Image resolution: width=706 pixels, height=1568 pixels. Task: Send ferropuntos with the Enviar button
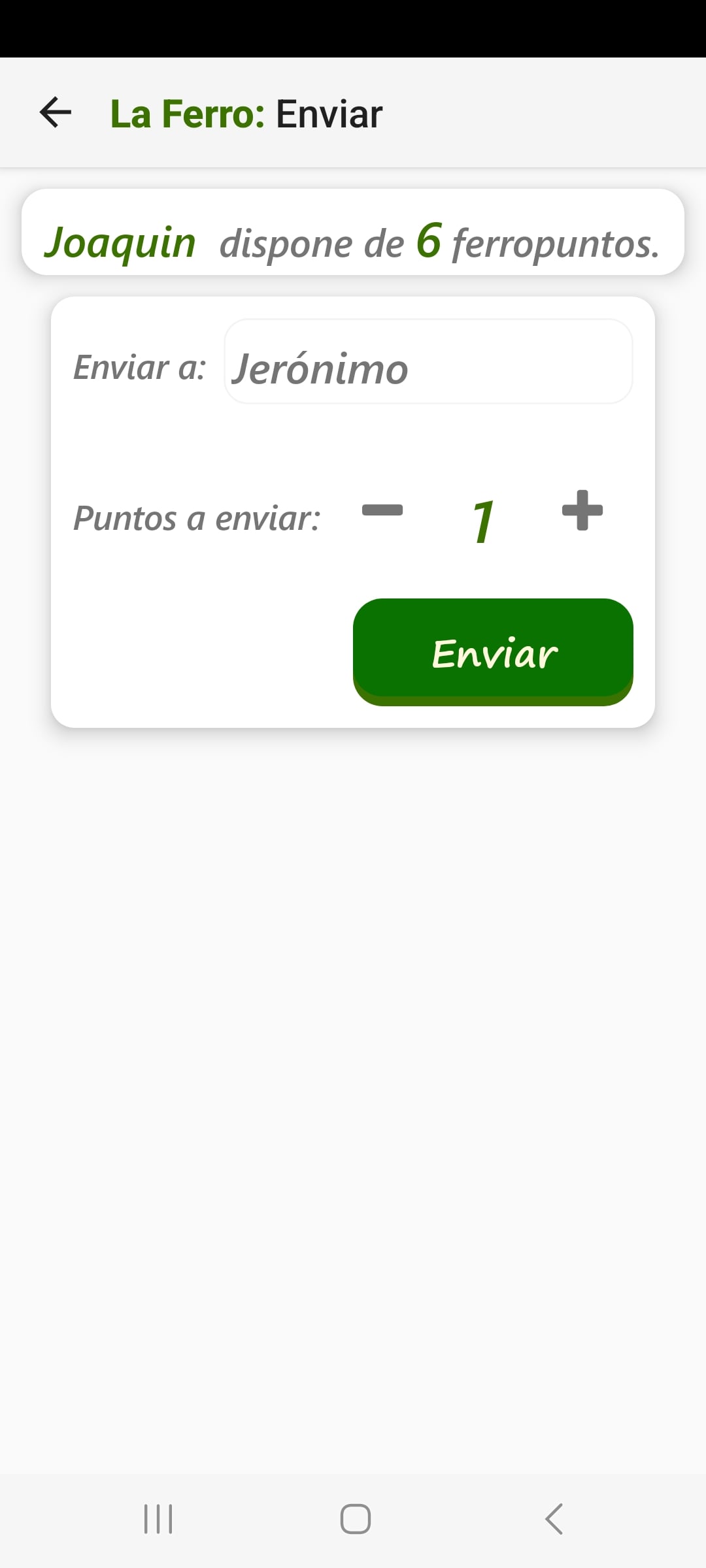(493, 652)
